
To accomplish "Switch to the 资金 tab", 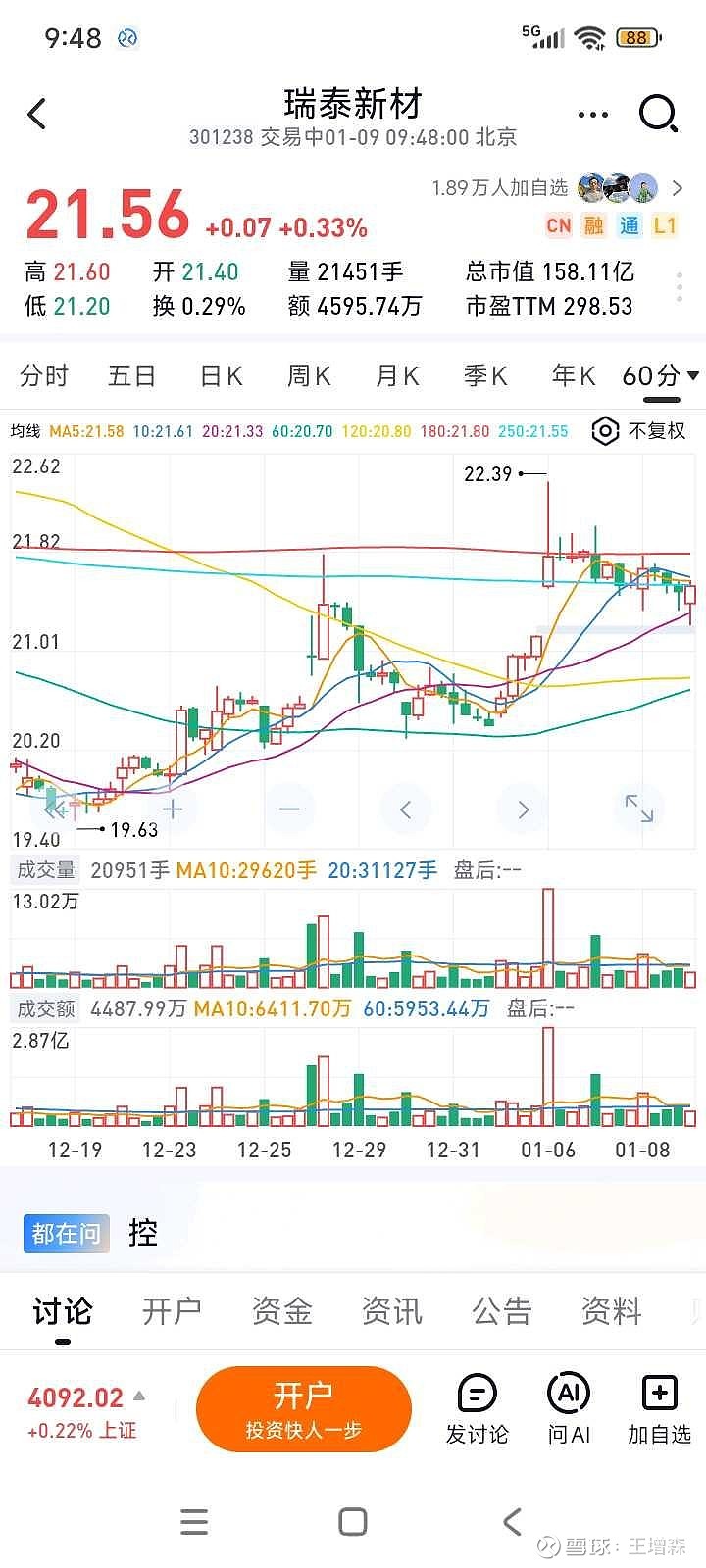I will pyautogui.click(x=281, y=1310).
